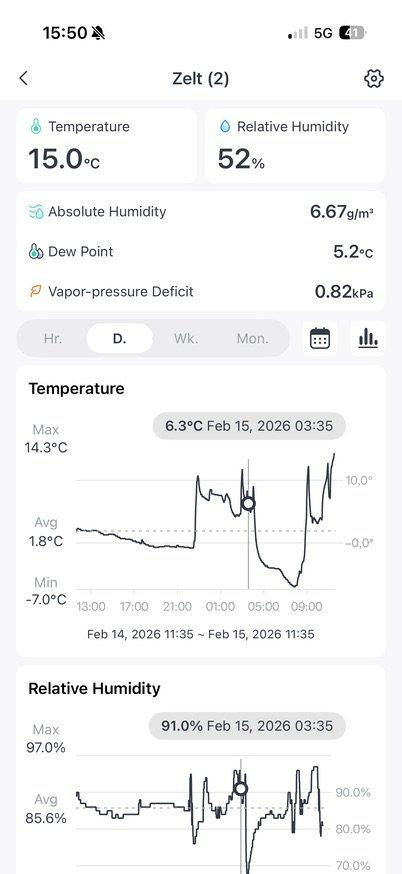Switch to the Wk. range
The width and height of the screenshot is (402, 874).
tap(186, 338)
